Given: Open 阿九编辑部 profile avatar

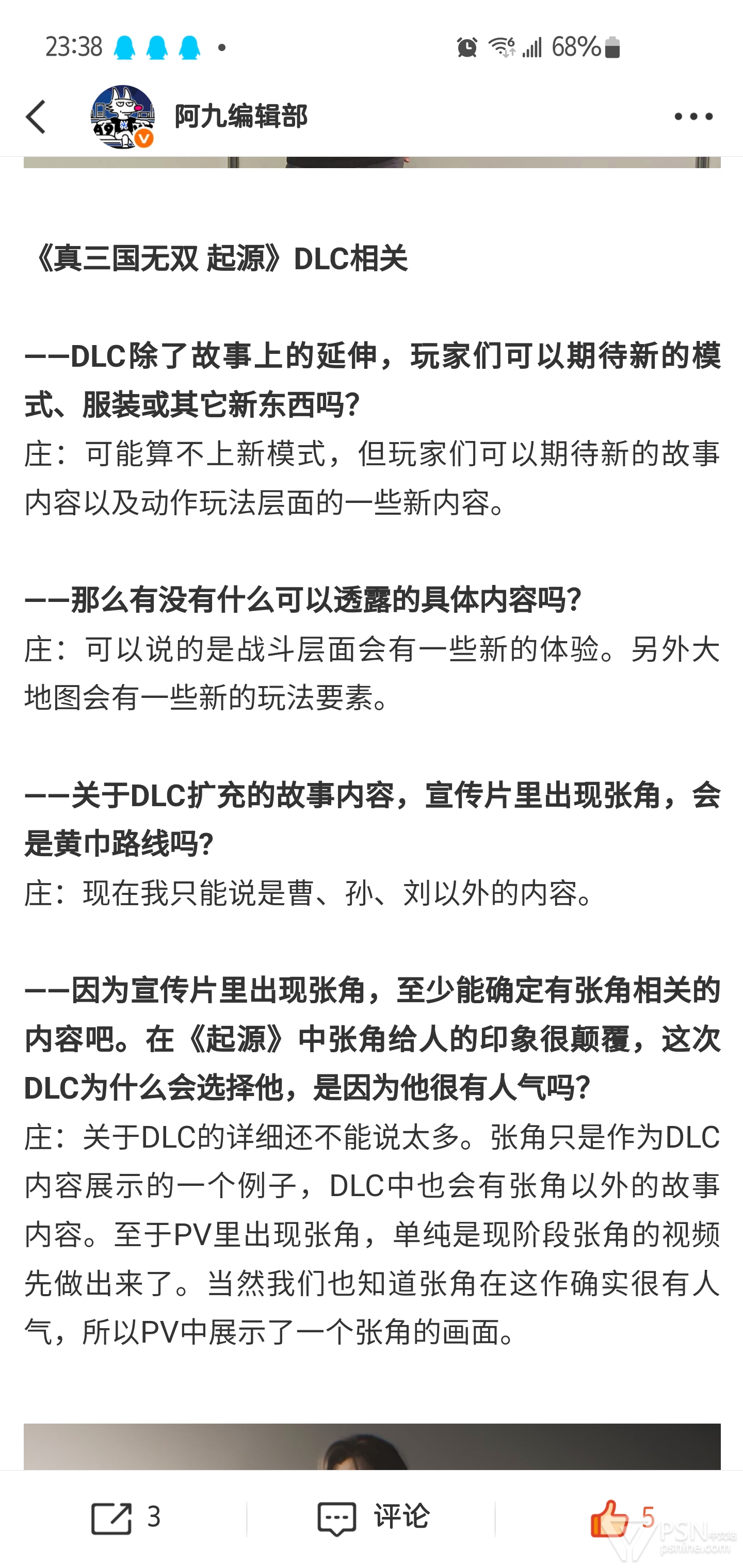Looking at the screenshot, I should pos(122,116).
